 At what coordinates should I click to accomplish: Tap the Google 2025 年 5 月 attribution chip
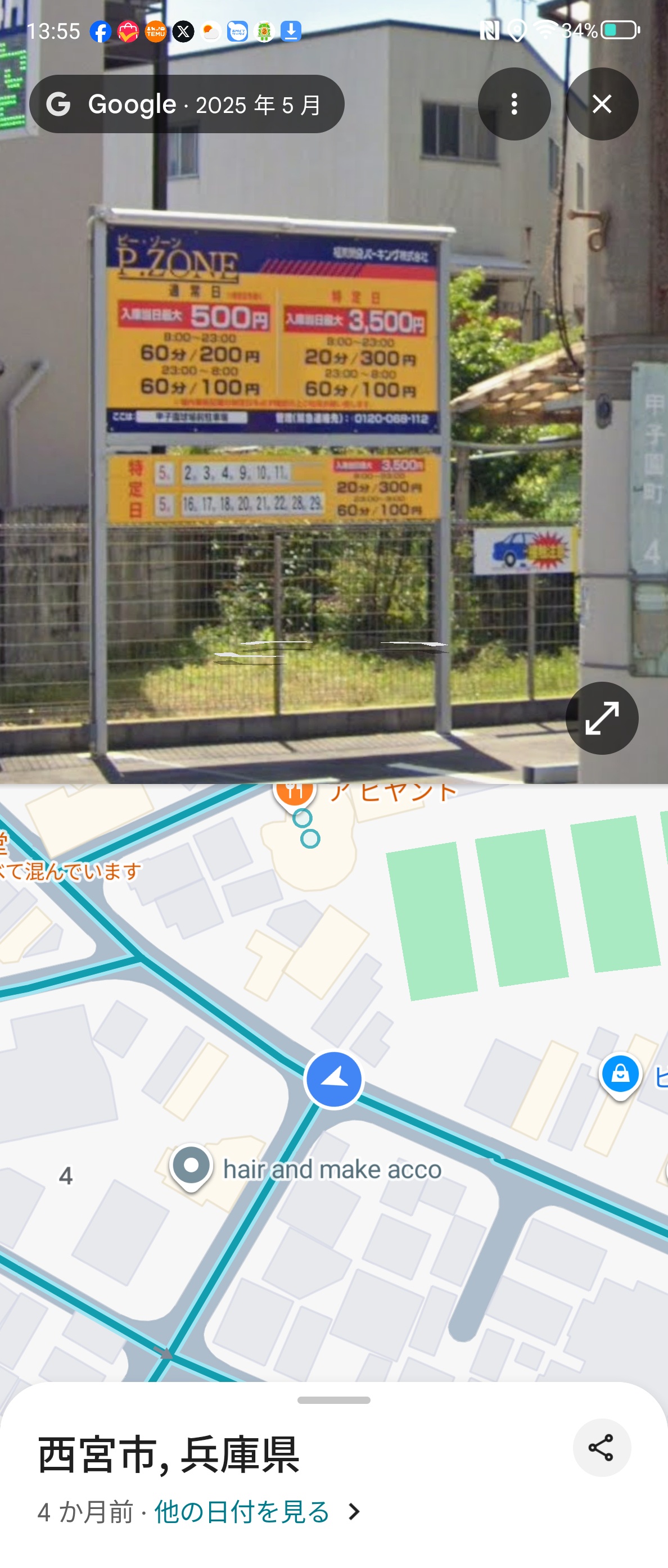point(186,104)
